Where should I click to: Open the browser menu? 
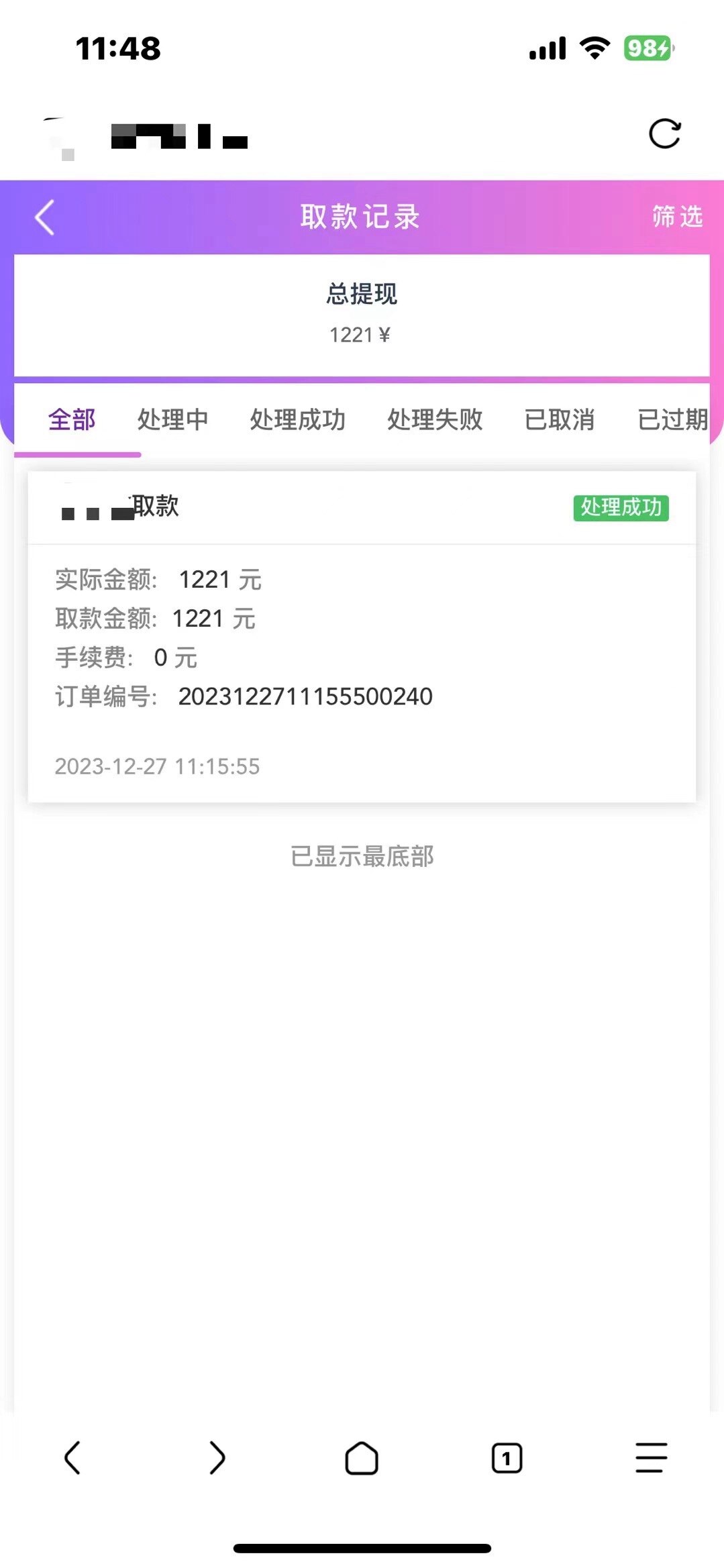(x=651, y=1457)
